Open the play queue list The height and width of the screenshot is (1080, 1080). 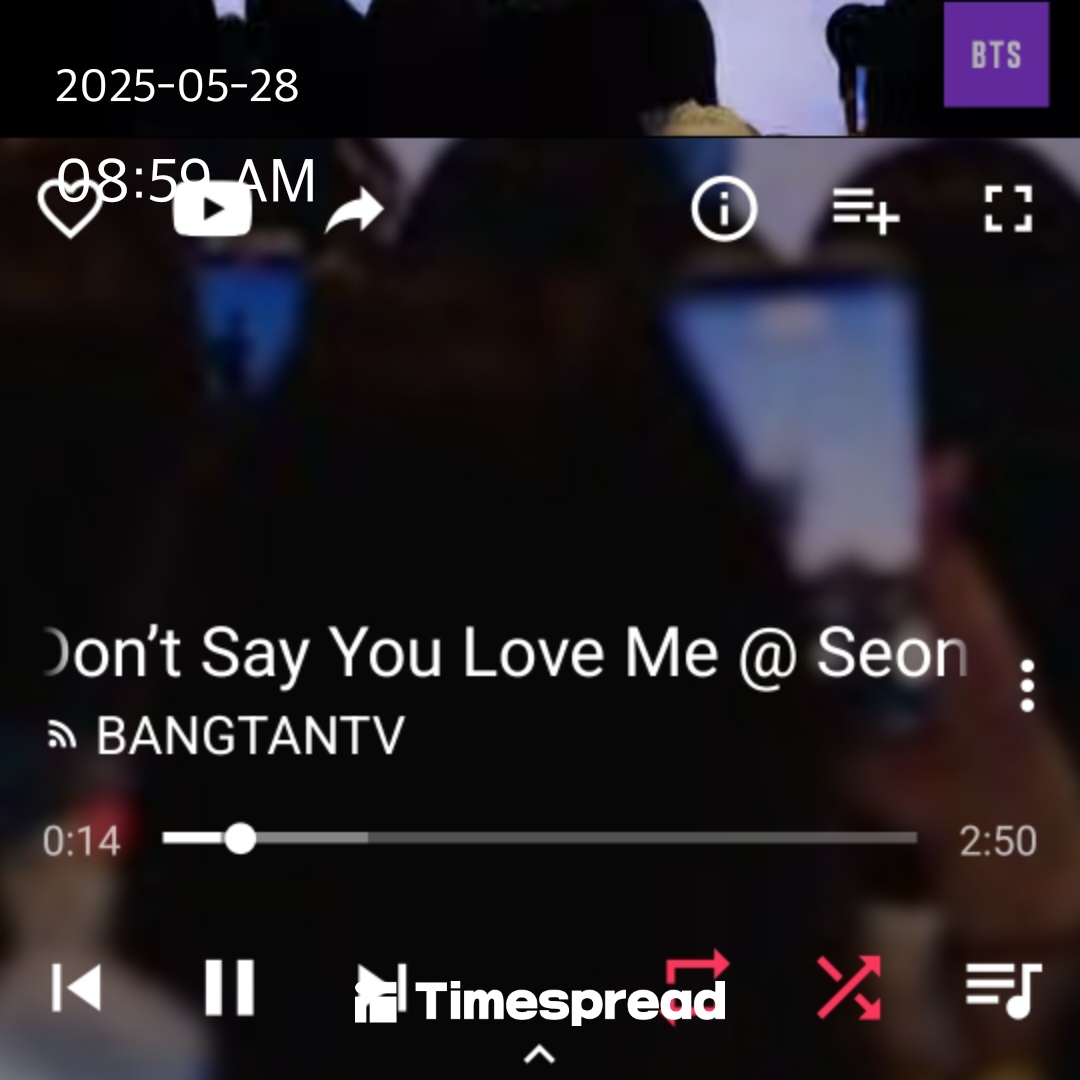(x=1003, y=988)
